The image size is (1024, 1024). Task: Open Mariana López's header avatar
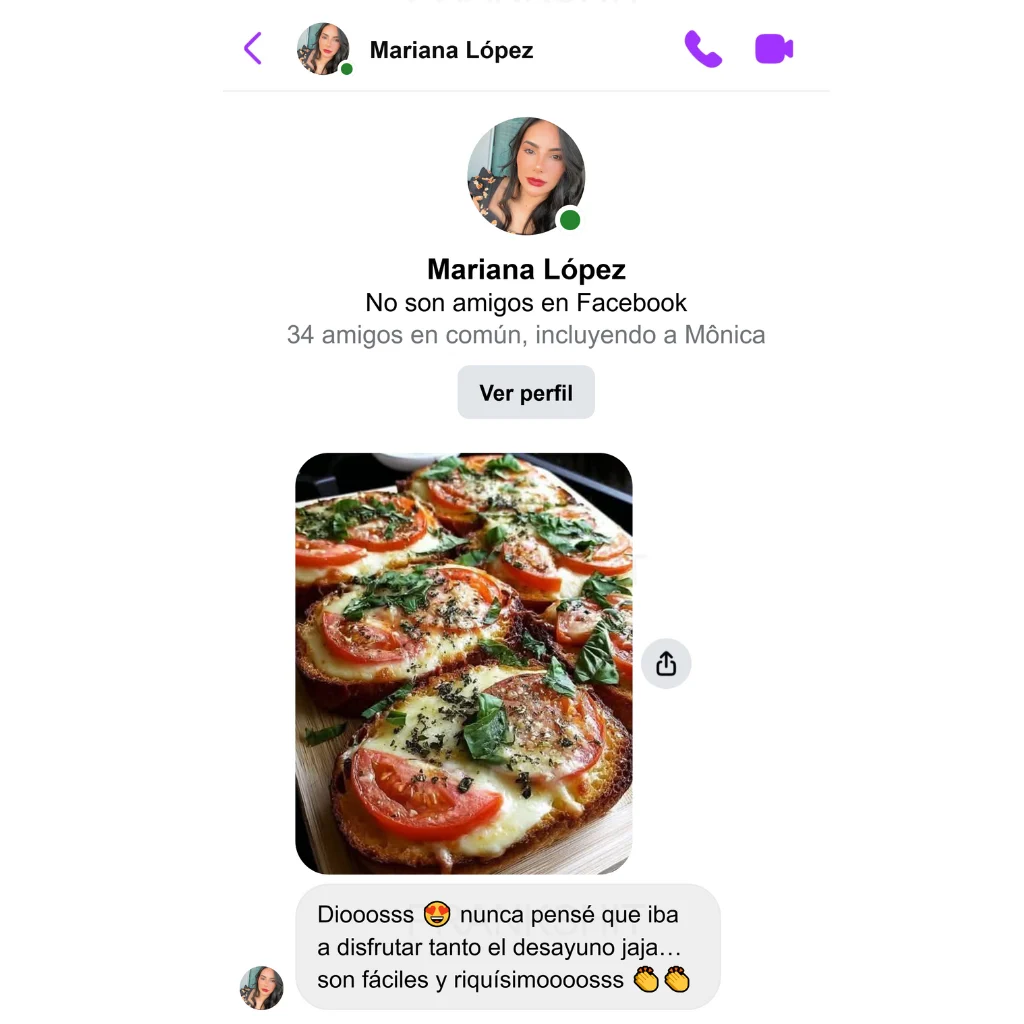click(x=324, y=49)
